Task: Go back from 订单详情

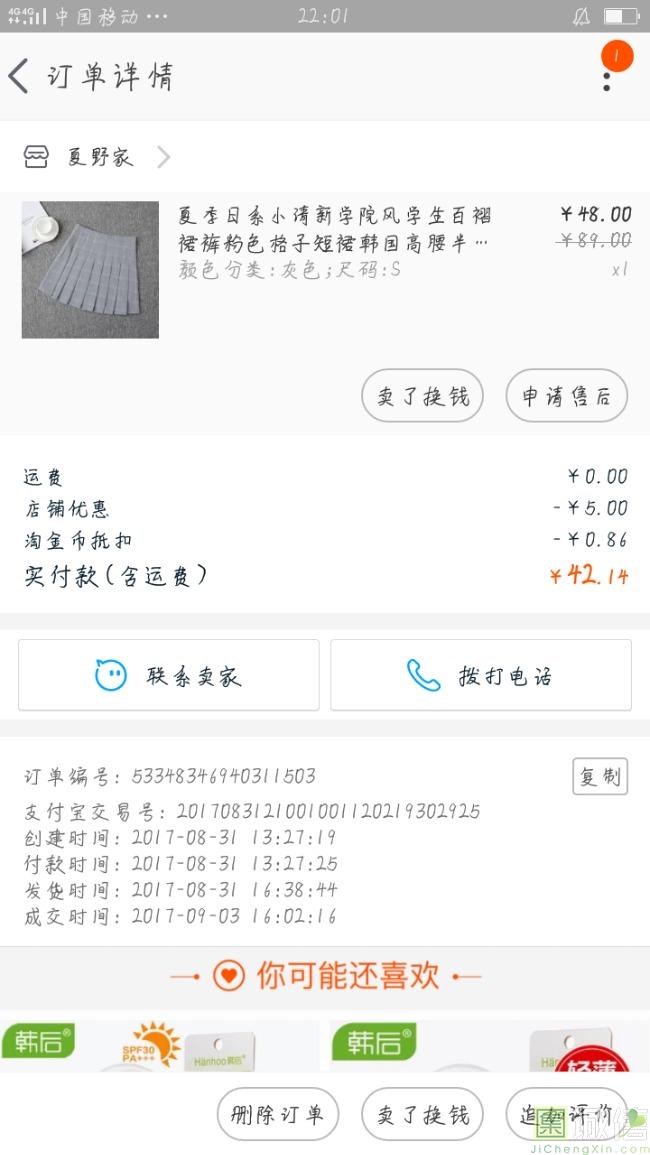Action: click(19, 76)
